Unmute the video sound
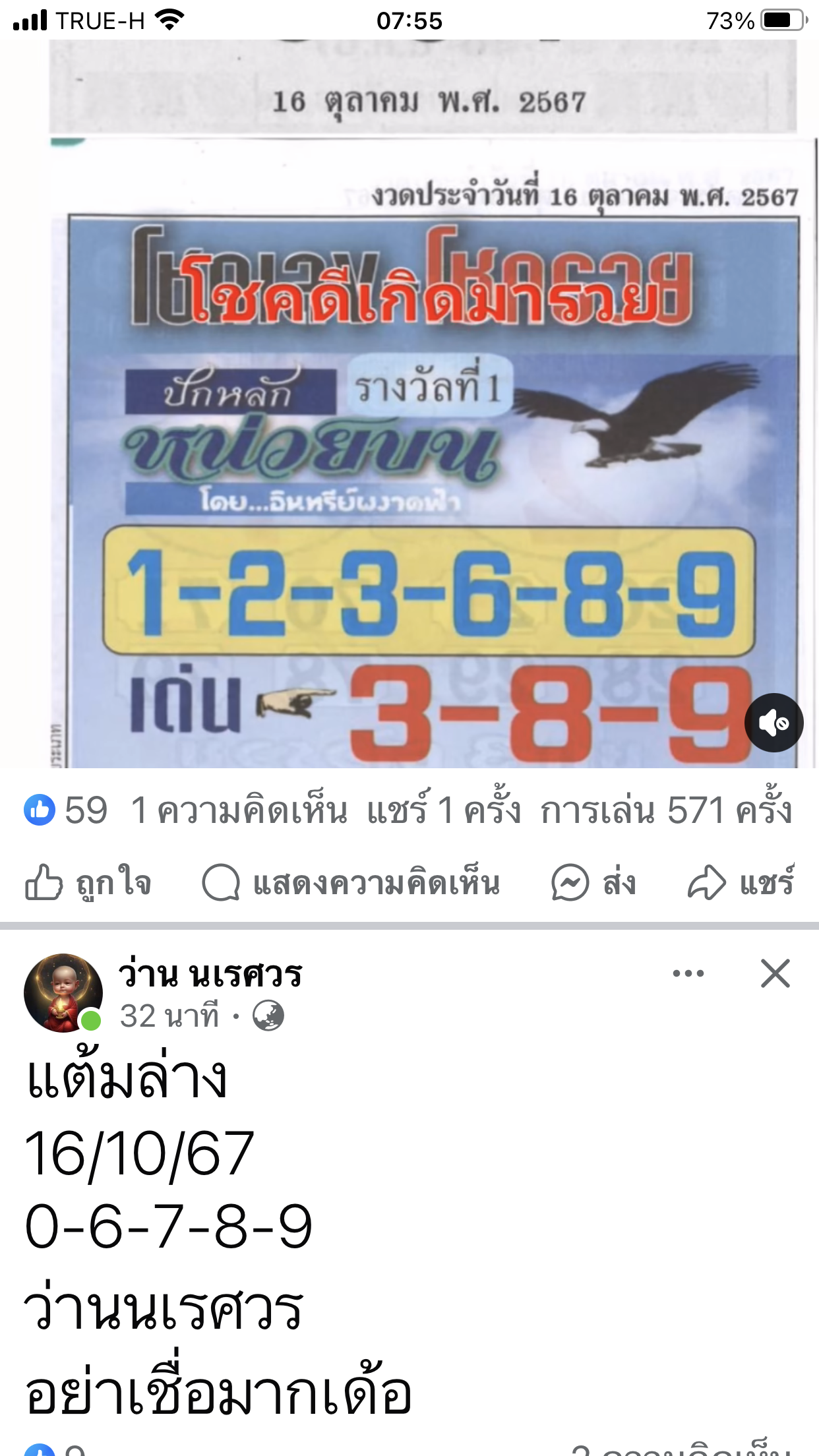 (773, 723)
